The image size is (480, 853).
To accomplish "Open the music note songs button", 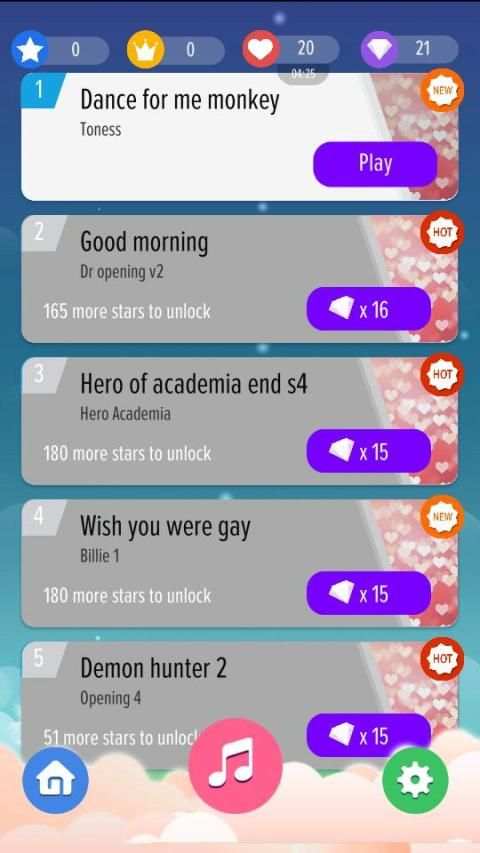I will point(235,765).
